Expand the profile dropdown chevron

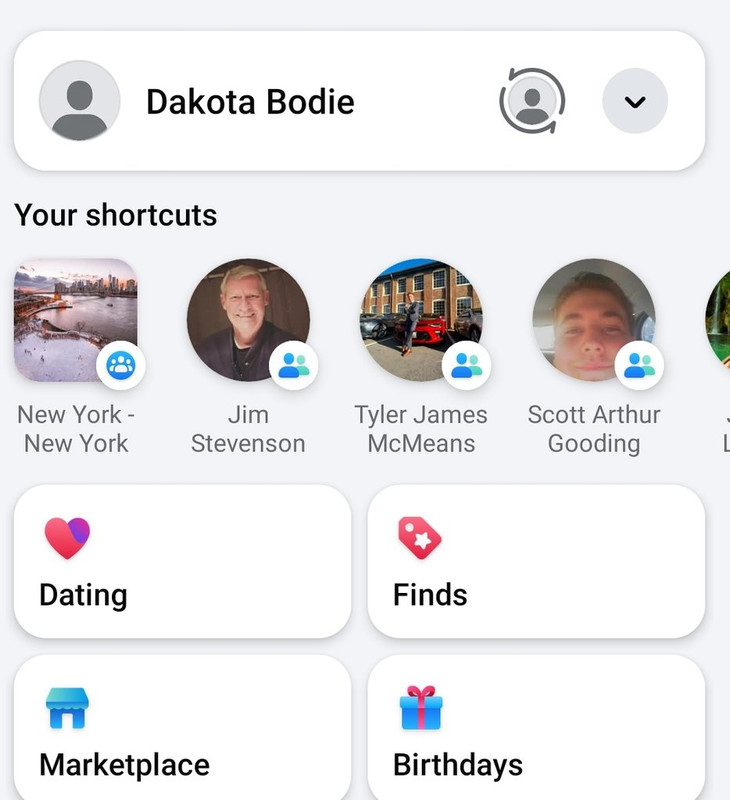point(634,101)
